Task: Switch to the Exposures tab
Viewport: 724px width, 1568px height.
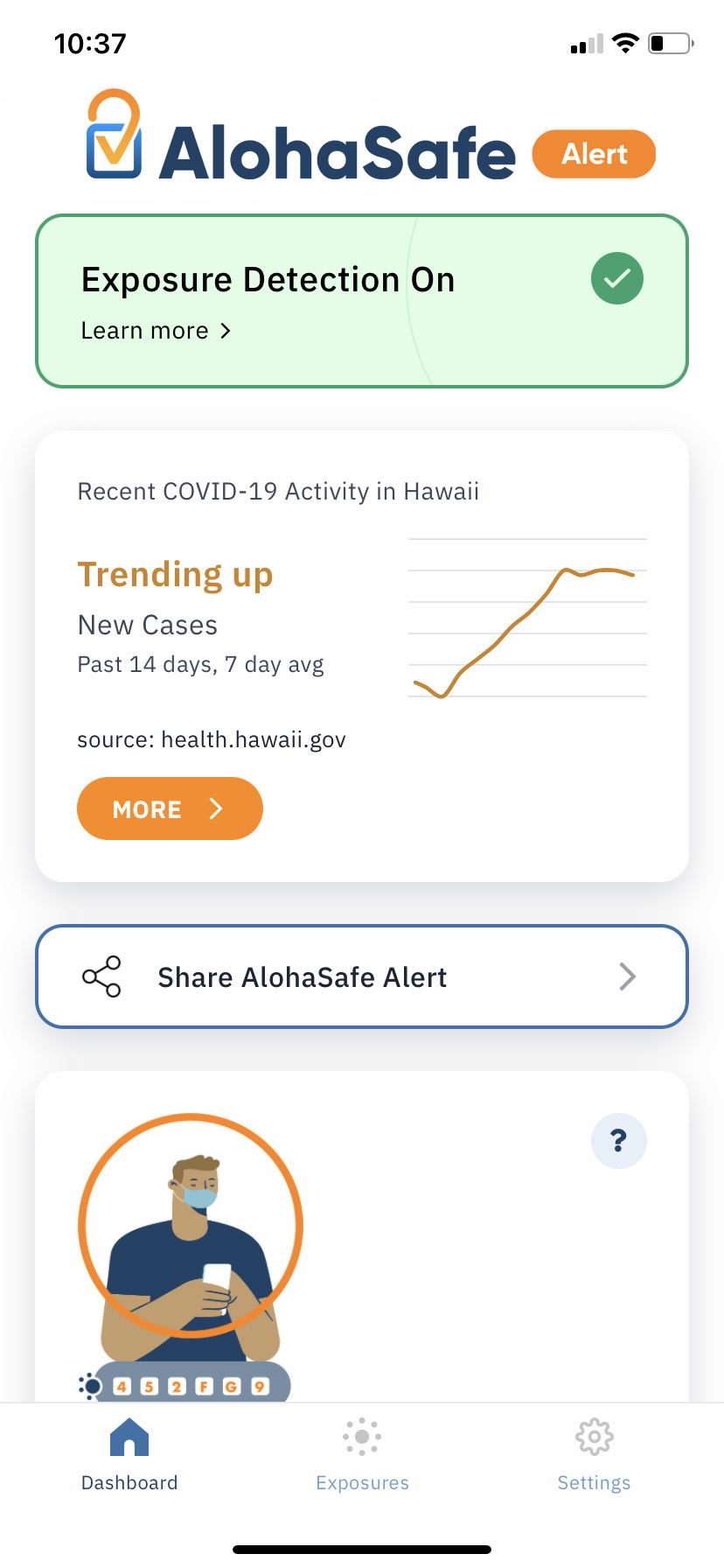Action: [x=362, y=1455]
